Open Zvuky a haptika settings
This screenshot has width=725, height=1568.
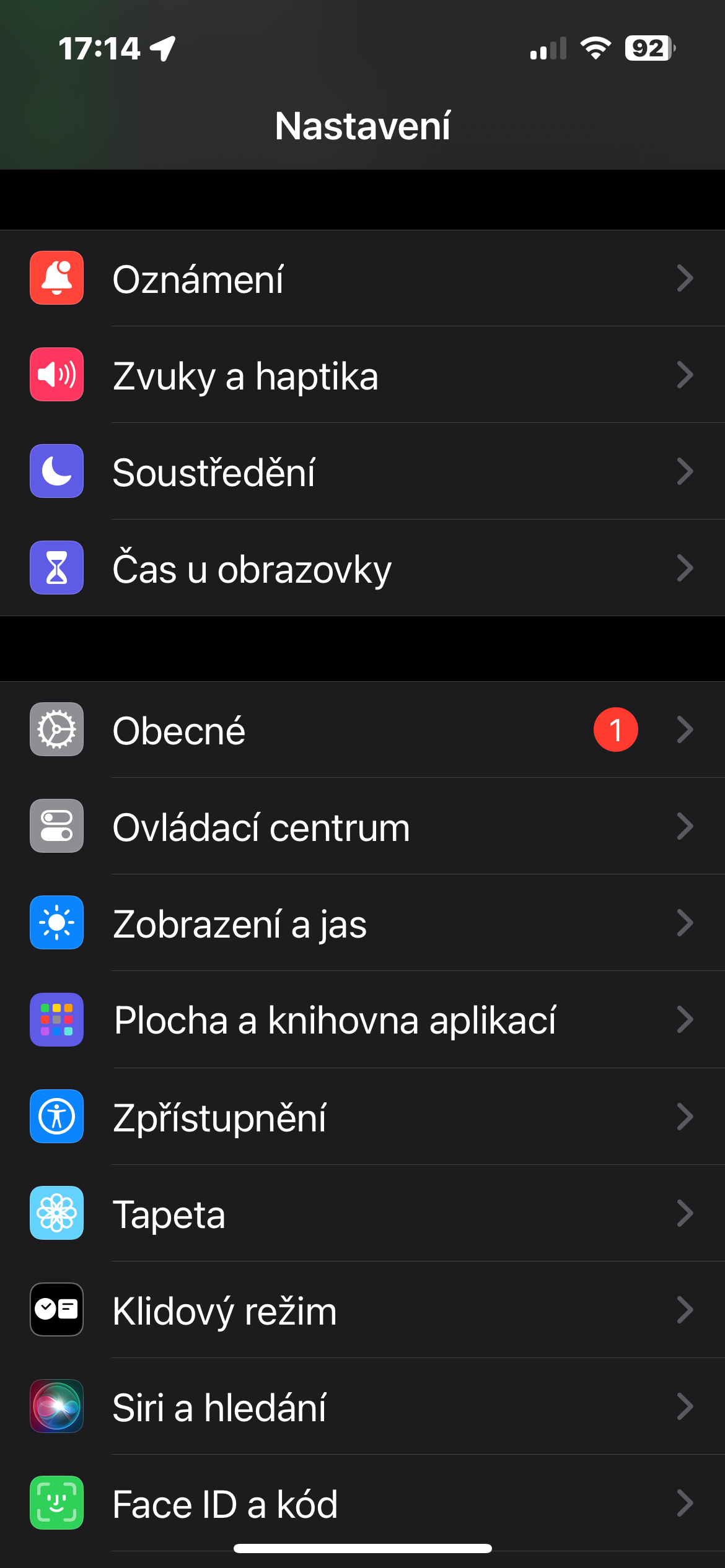(362, 375)
